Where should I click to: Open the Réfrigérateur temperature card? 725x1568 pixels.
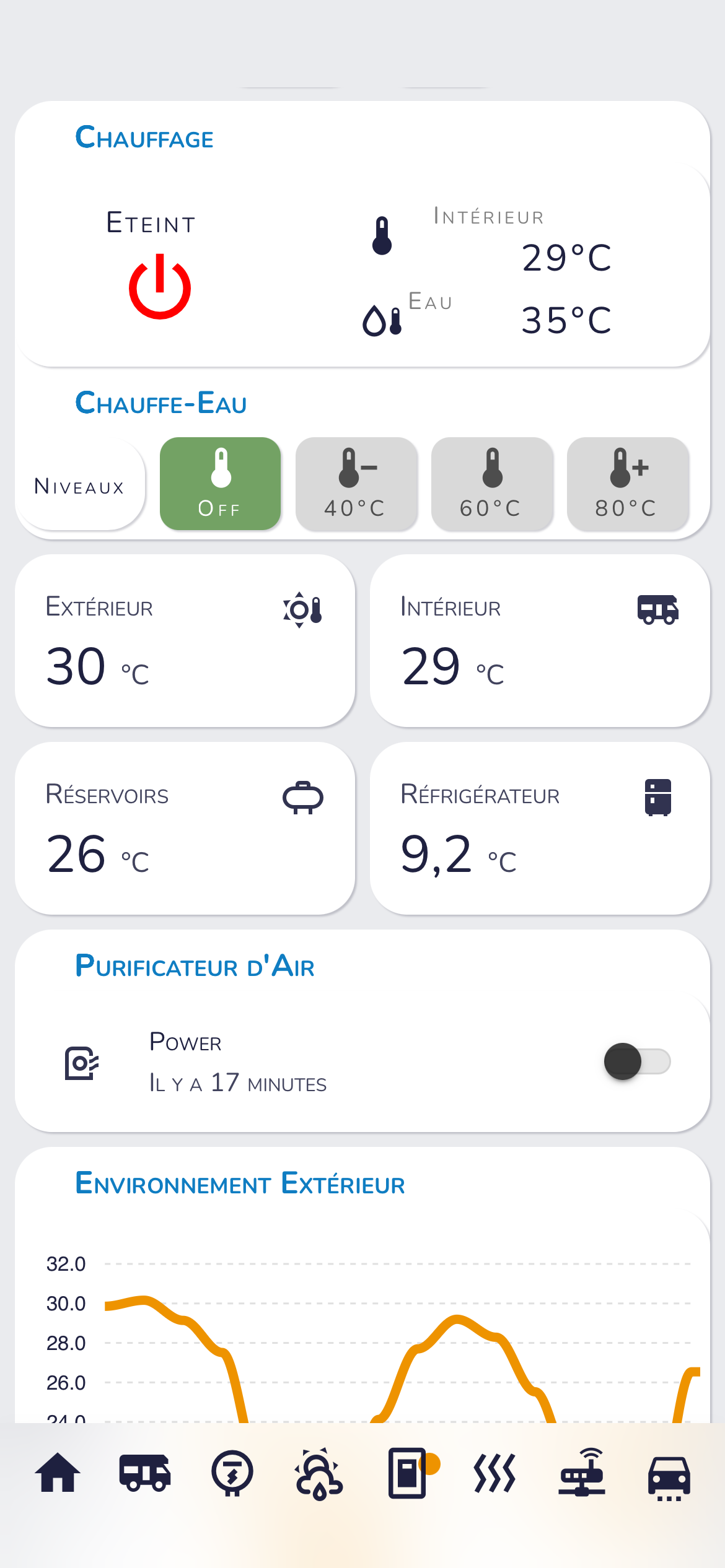tap(539, 828)
